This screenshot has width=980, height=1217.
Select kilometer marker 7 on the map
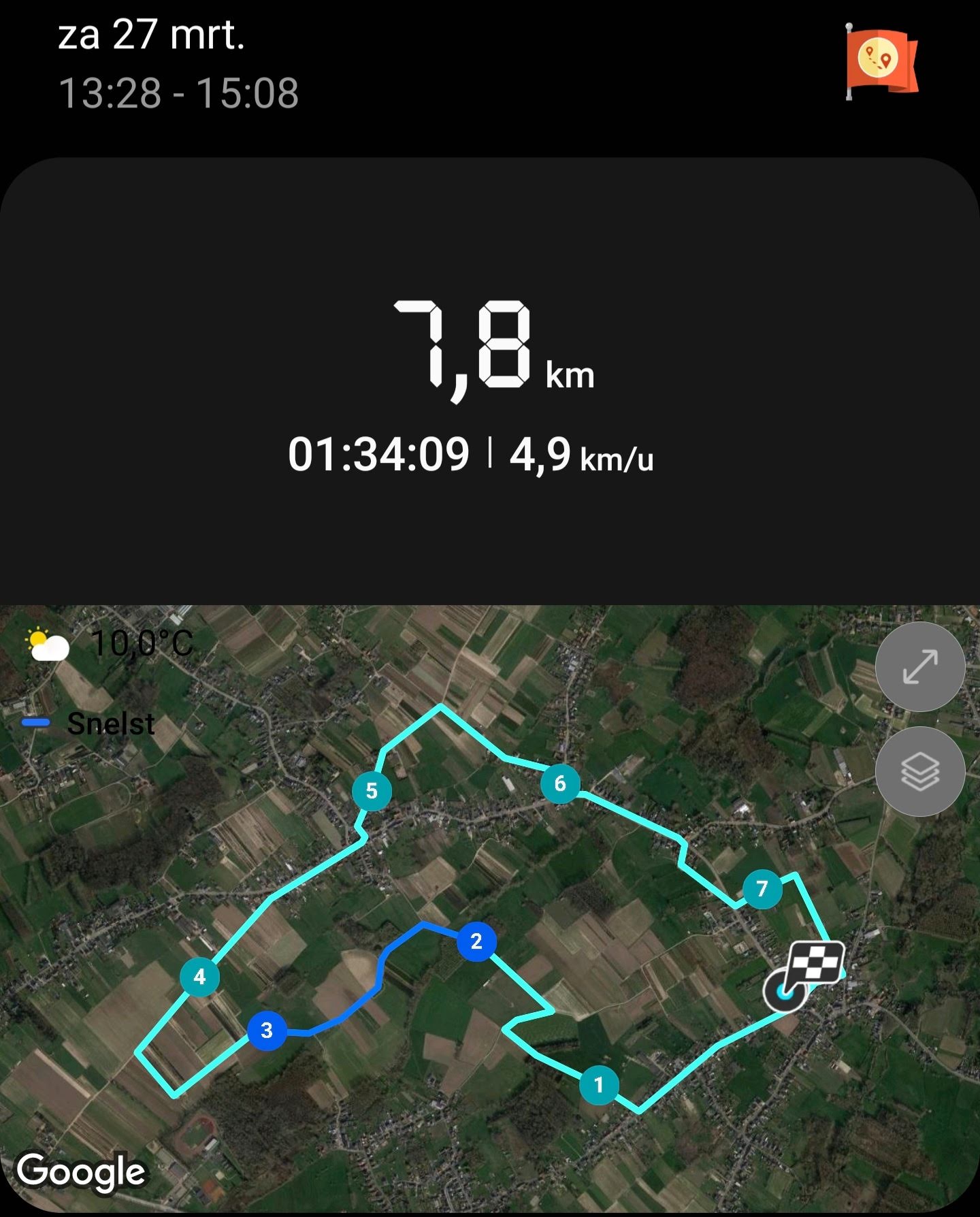tap(762, 888)
